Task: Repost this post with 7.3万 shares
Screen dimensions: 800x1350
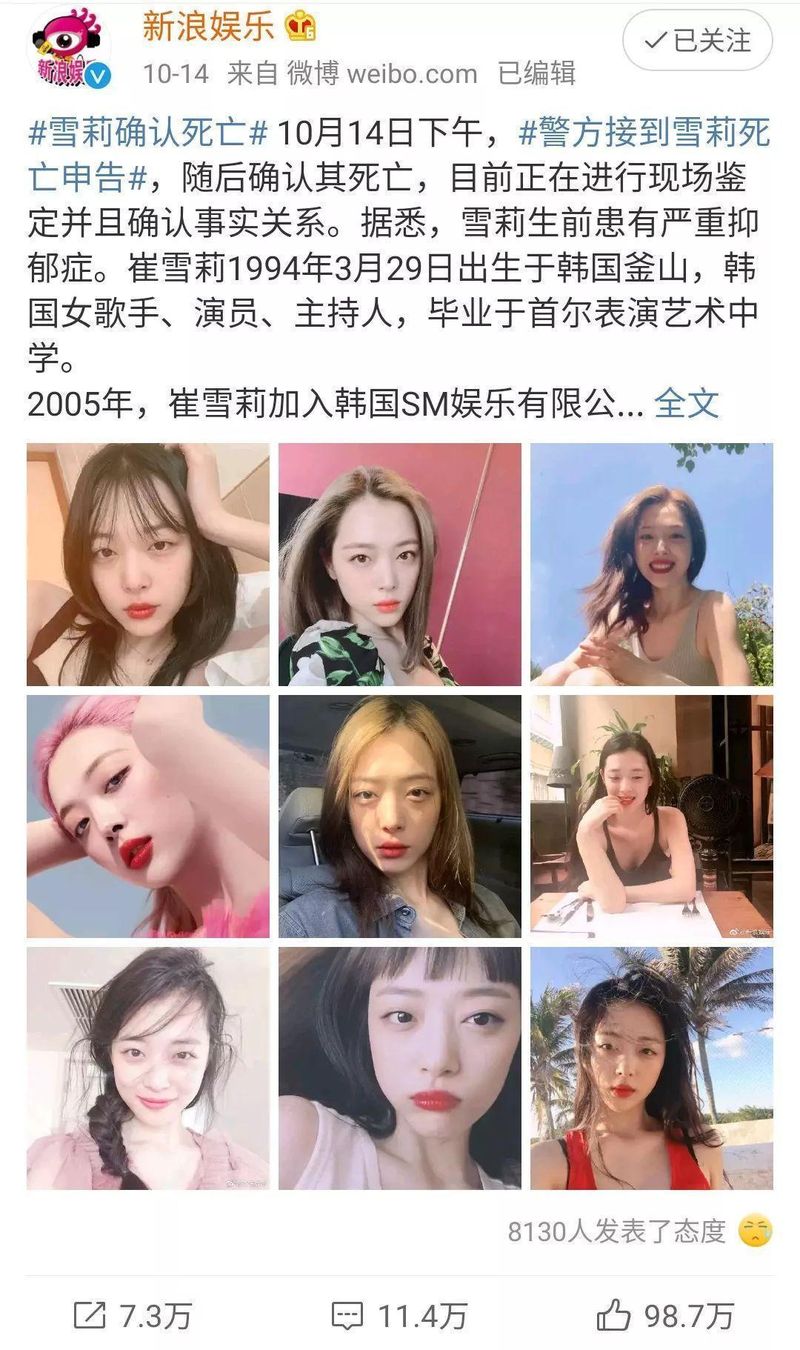Action: click(132, 1316)
